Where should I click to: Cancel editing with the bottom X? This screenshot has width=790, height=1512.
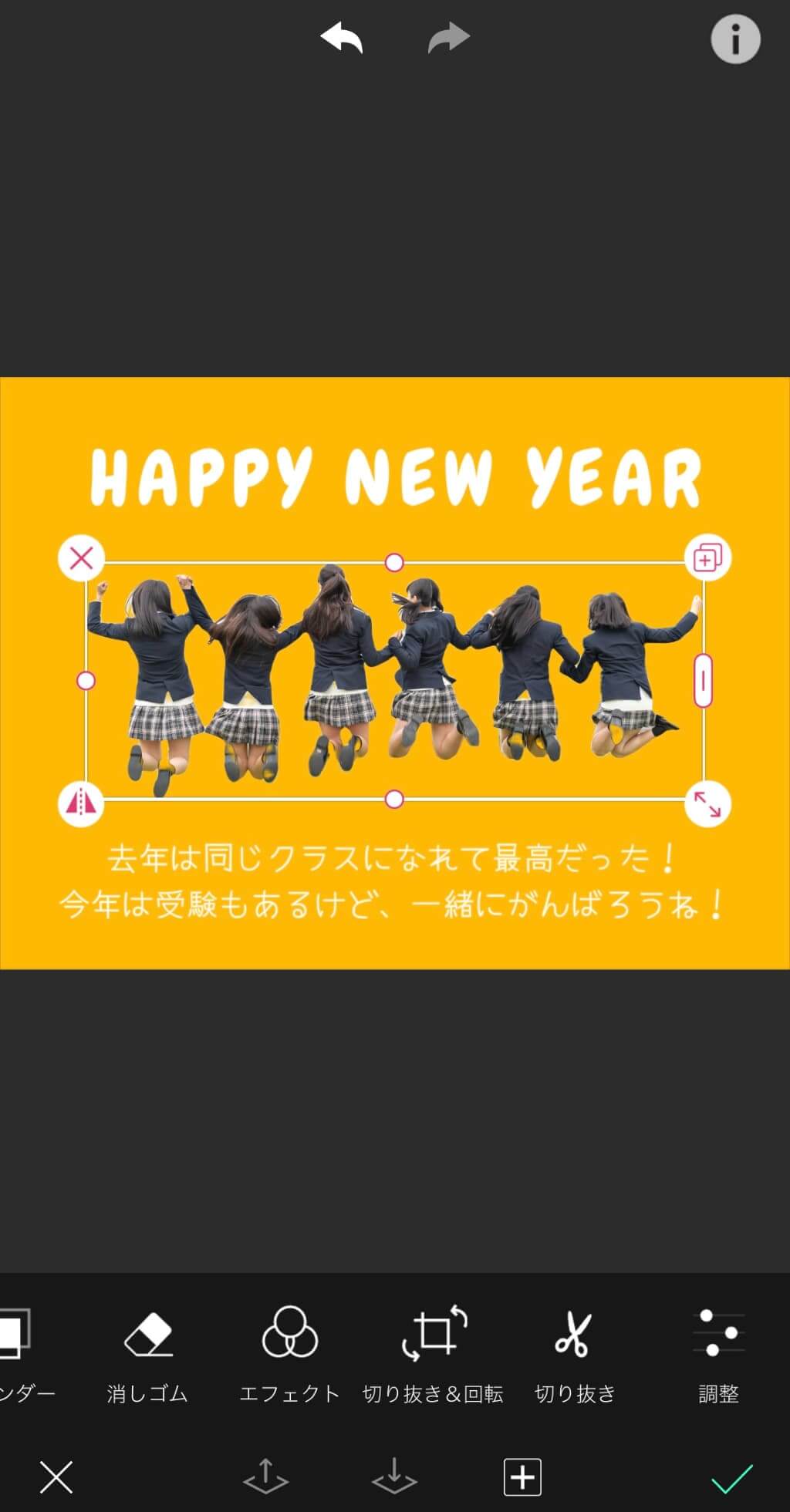point(56,1477)
